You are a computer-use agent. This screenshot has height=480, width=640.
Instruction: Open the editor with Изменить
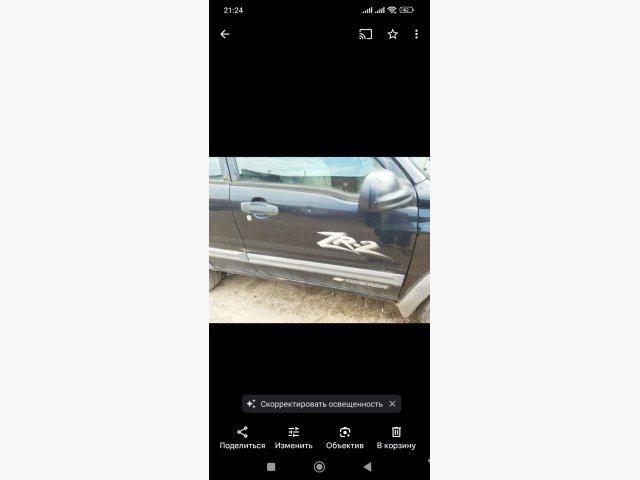tap(294, 437)
